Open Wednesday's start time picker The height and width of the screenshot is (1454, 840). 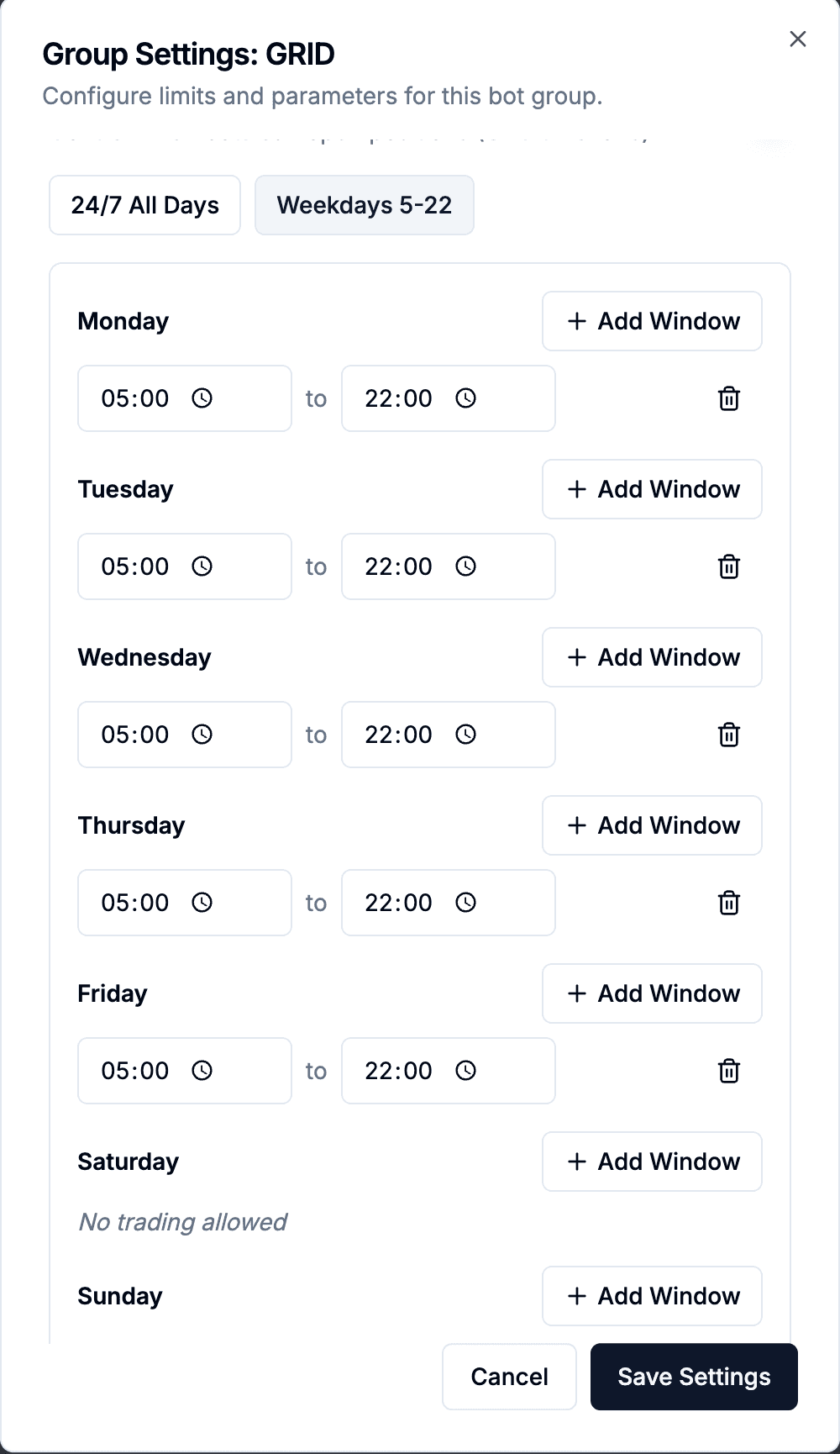(x=203, y=735)
